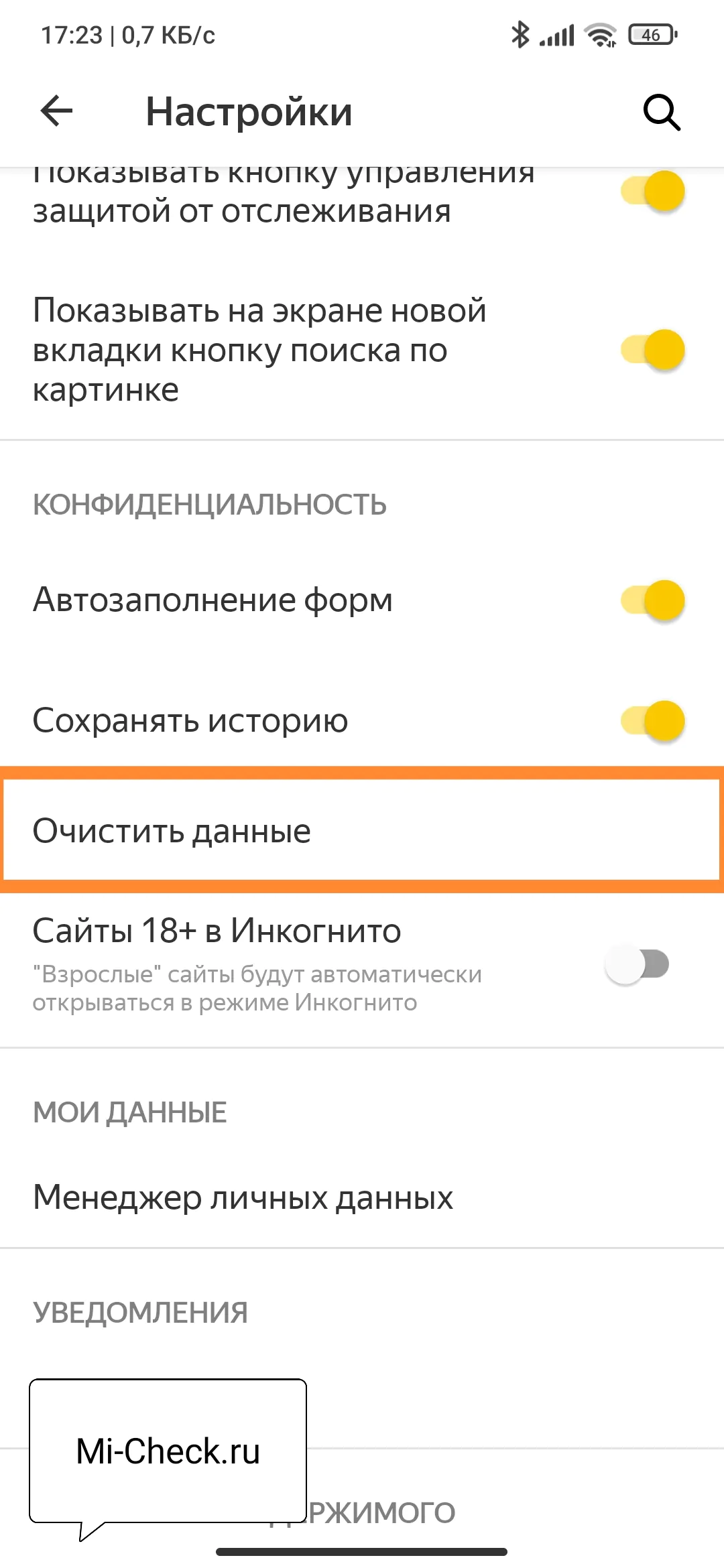Image resolution: width=724 pixels, height=1568 pixels.
Task: Toggle tracking protection button switch
Action: [652, 192]
